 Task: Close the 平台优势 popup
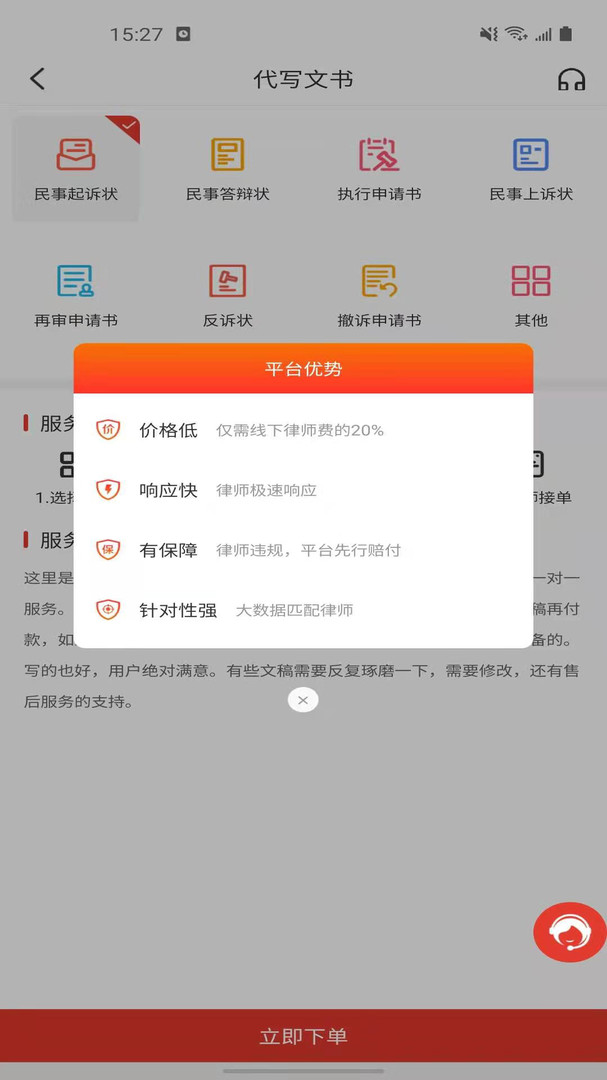pyautogui.click(x=303, y=700)
